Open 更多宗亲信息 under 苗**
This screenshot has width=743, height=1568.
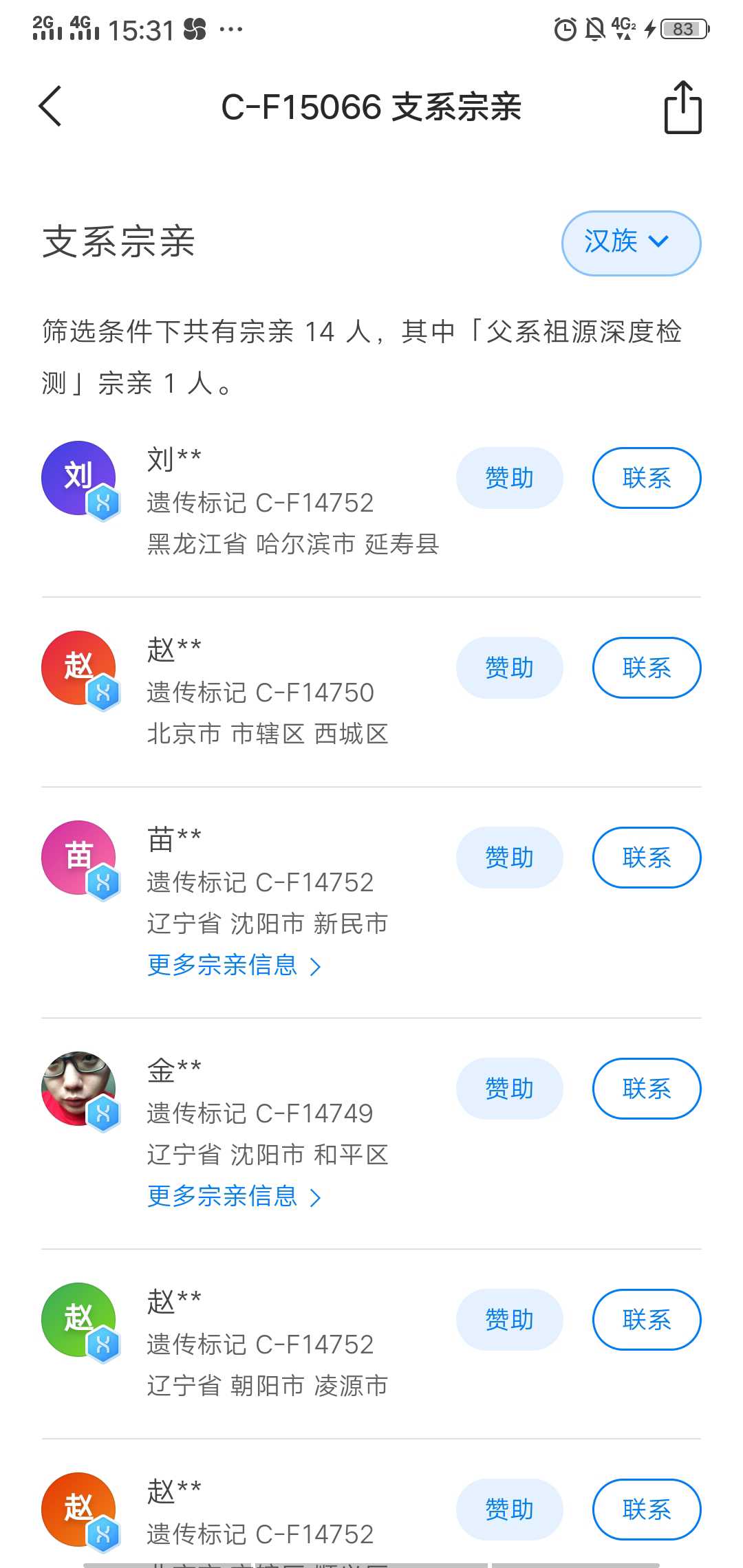[234, 966]
